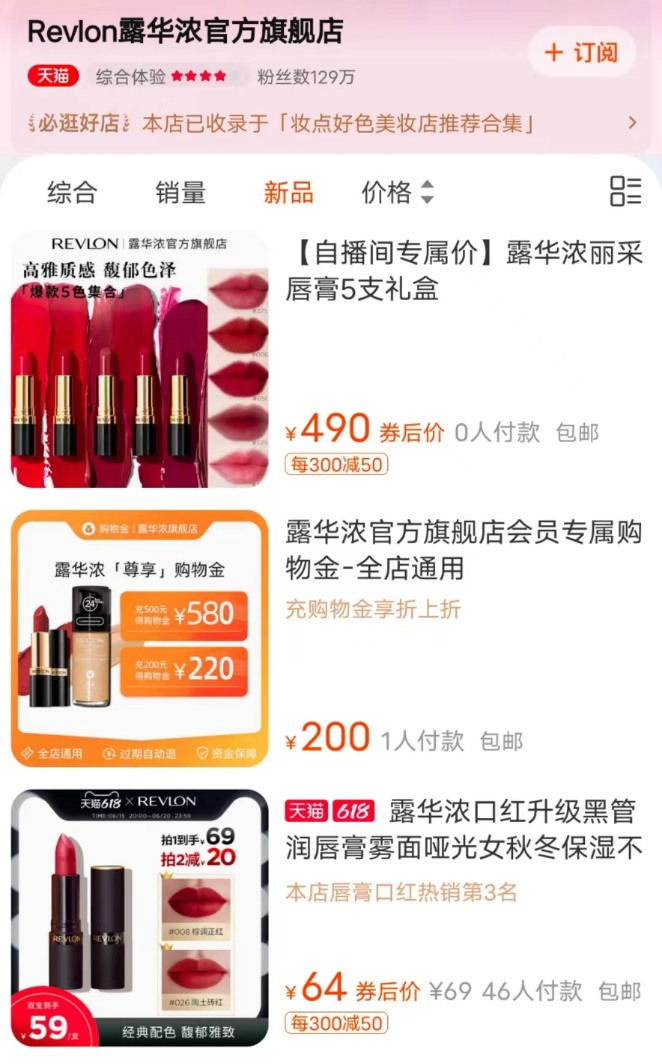The height and width of the screenshot is (1064, 662).
Task: Sort products by 价格
Action: (x=397, y=192)
